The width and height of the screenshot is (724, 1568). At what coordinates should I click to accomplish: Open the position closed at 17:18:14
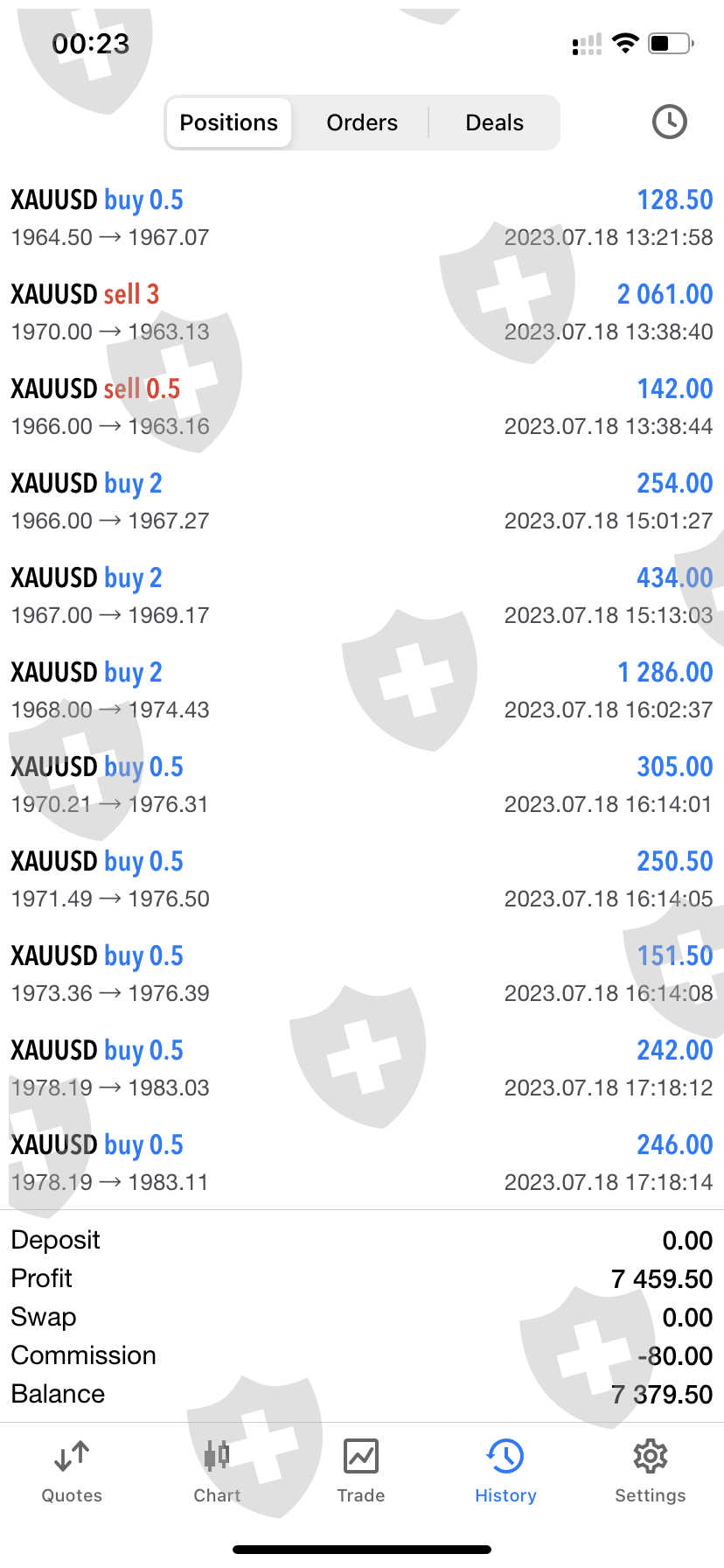pos(362,1163)
